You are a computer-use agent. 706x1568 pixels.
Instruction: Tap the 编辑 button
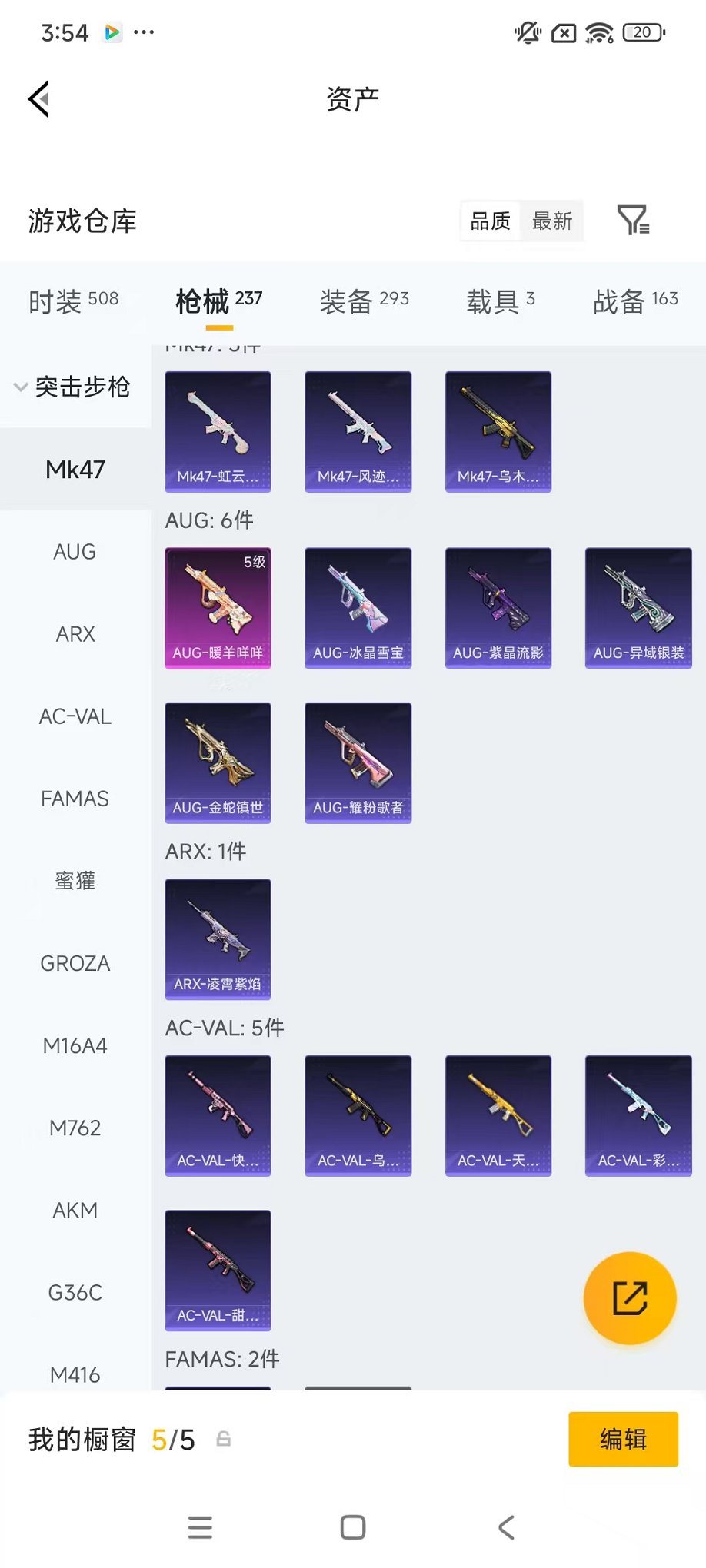tap(623, 1439)
